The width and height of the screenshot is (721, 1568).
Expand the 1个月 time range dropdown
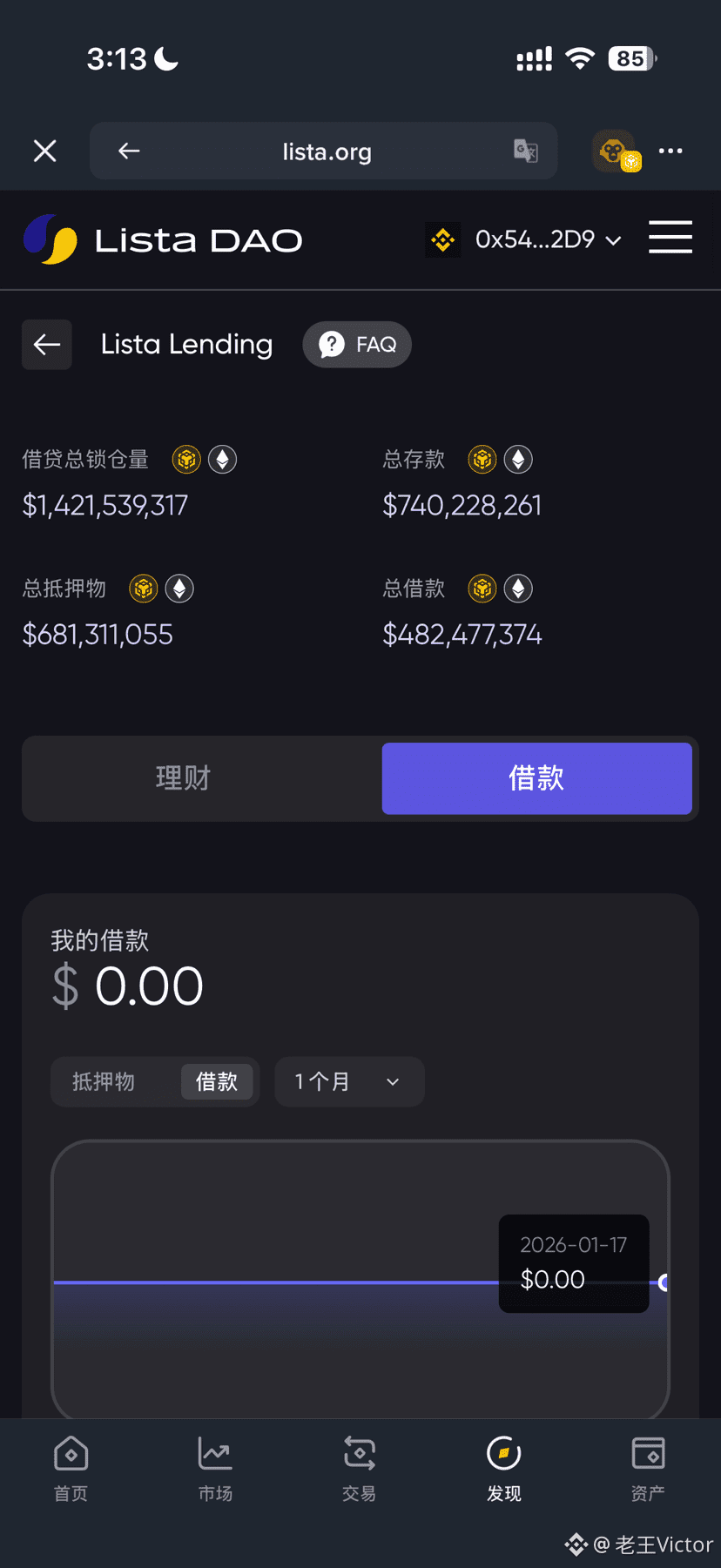click(349, 1081)
